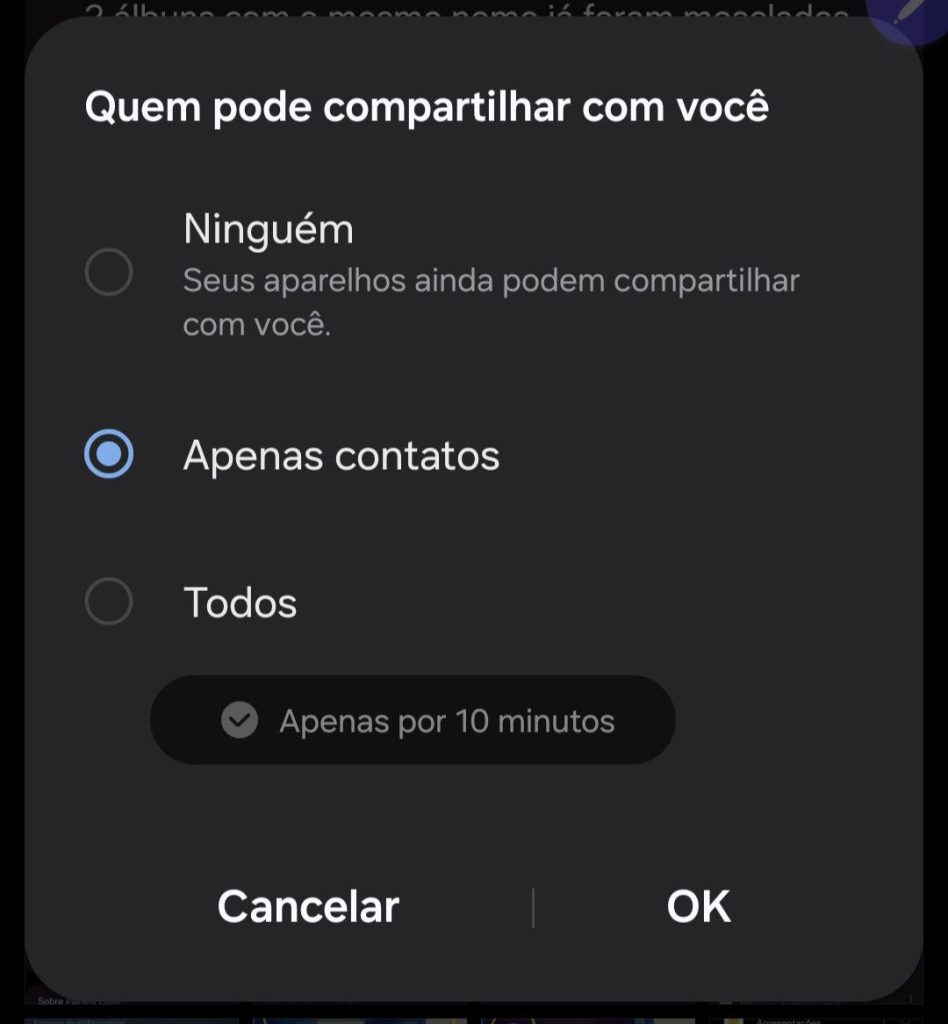Click the Apenas contatos radio indicator

(109, 455)
